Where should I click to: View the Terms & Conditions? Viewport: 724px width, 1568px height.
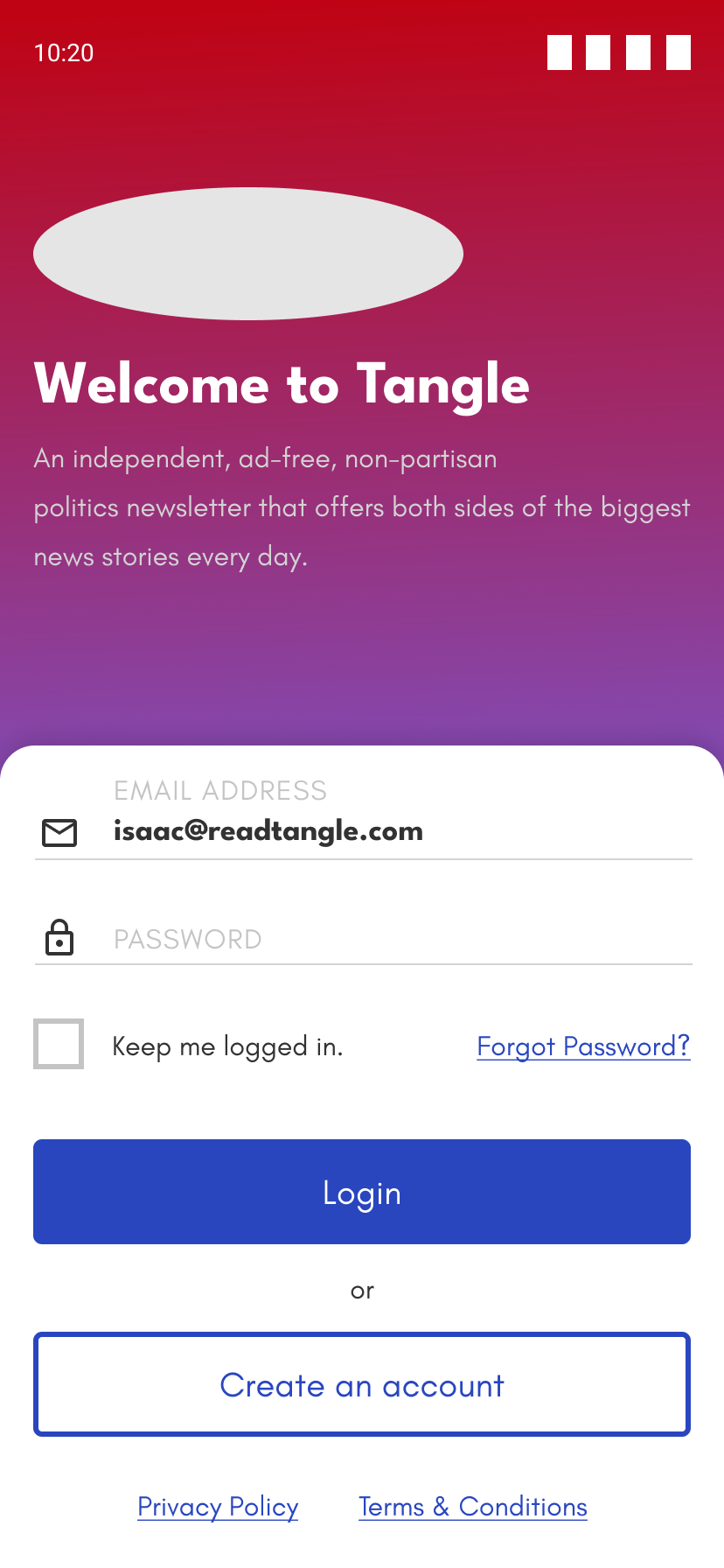click(x=473, y=1507)
